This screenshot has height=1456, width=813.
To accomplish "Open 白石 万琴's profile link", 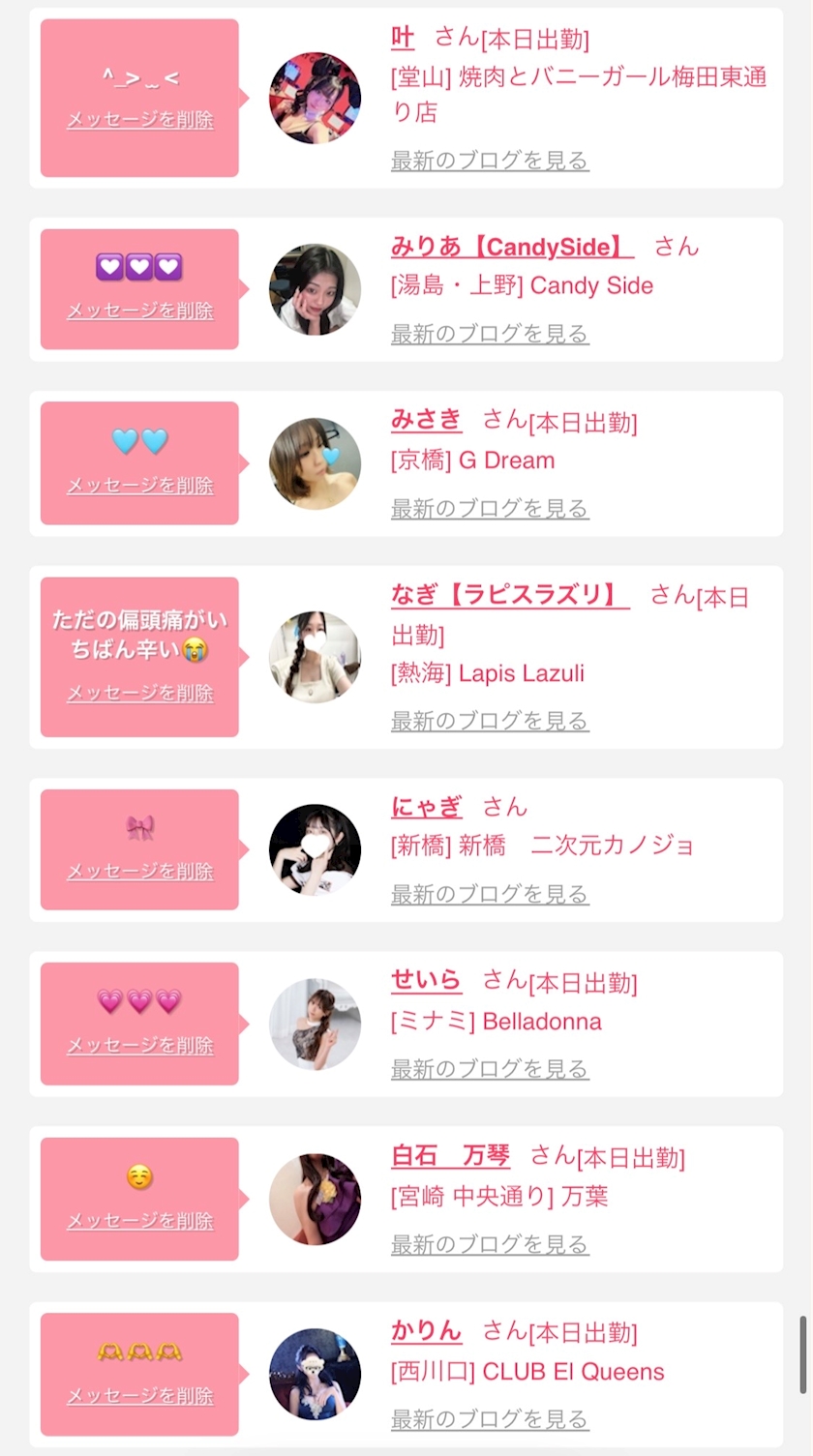I will coord(450,1156).
